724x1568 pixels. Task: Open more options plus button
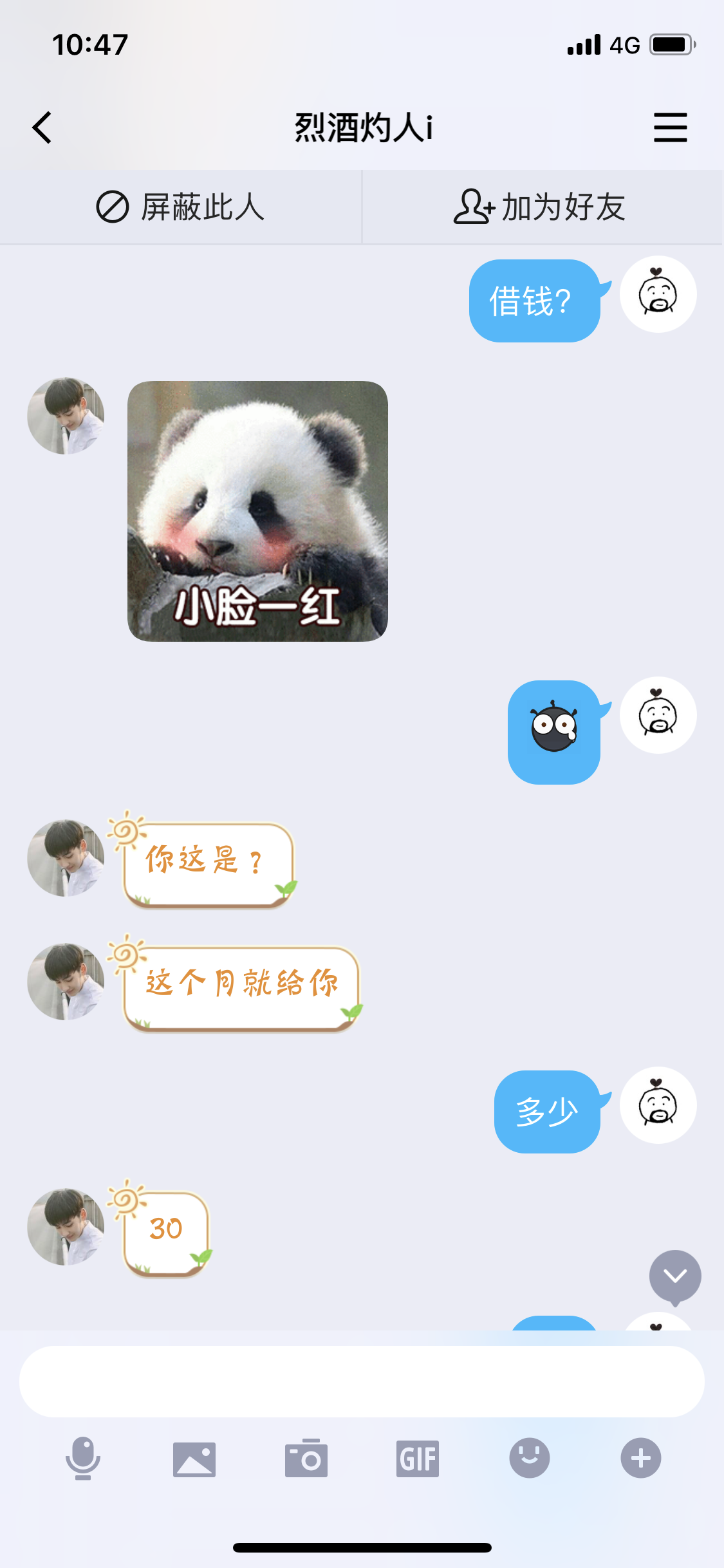click(641, 1458)
